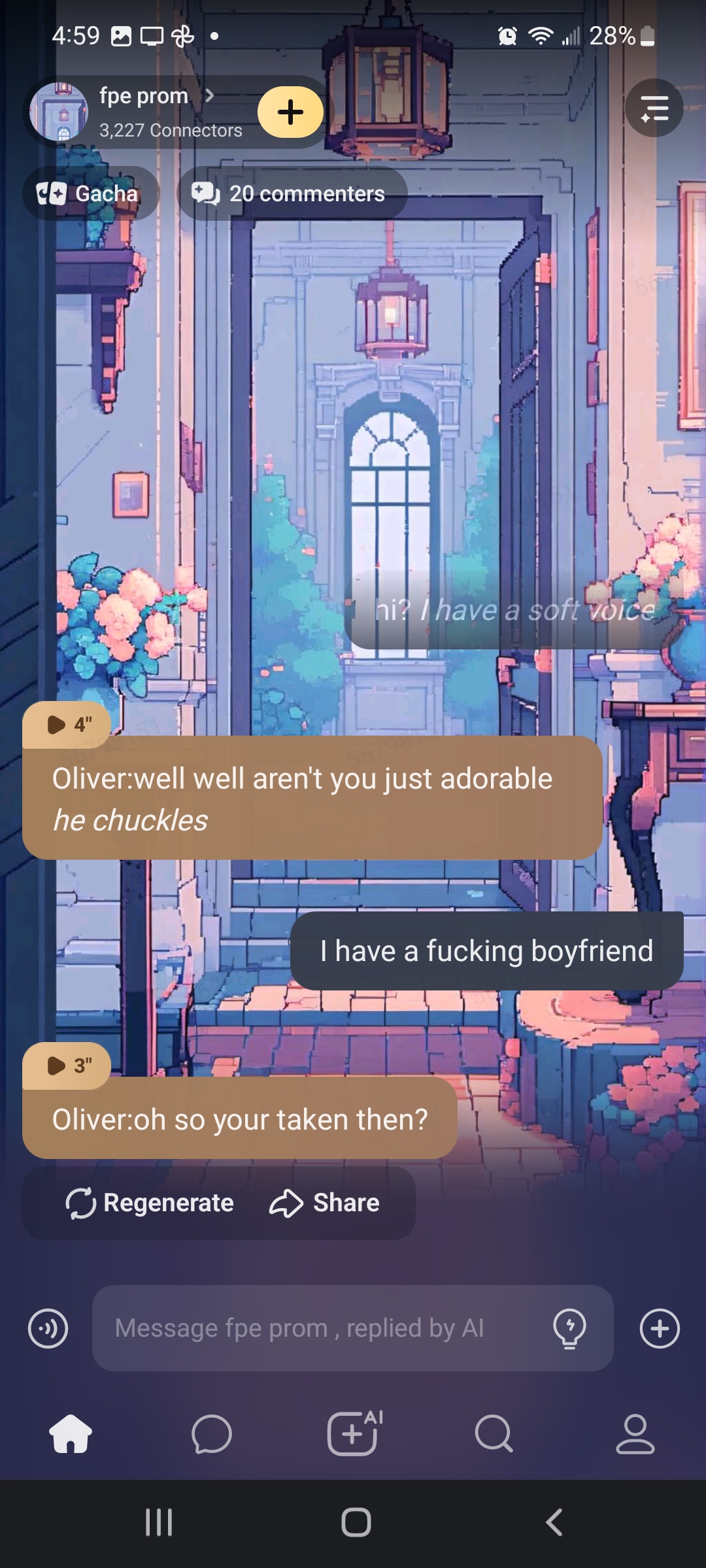Open the Gacha chip

click(90, 193)
